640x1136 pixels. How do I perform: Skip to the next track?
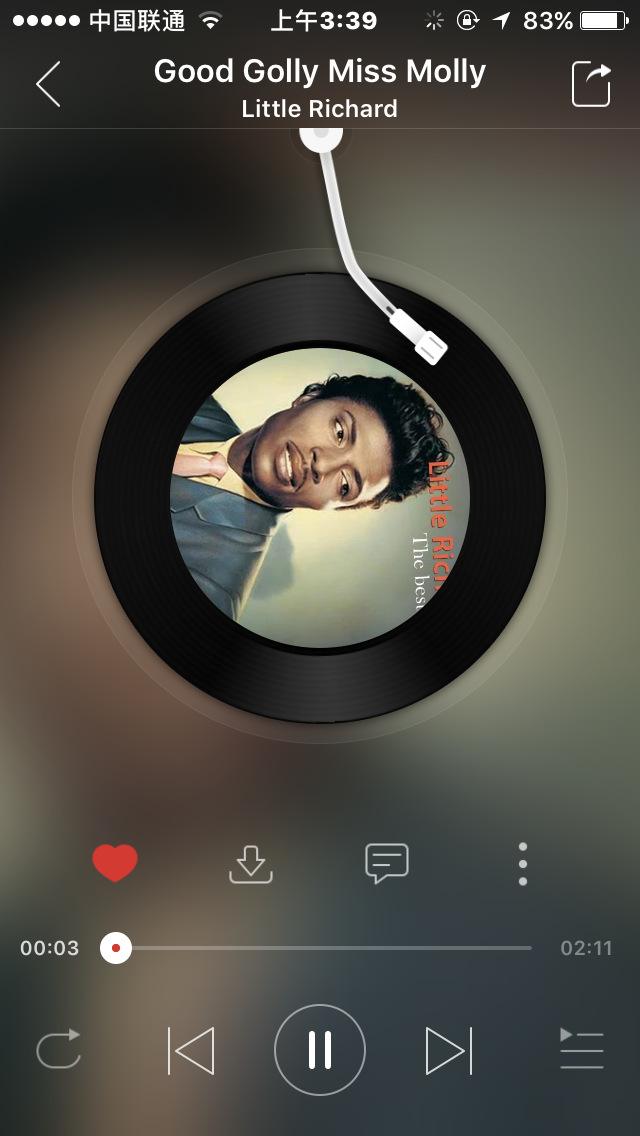click(x=448, y=1050)
